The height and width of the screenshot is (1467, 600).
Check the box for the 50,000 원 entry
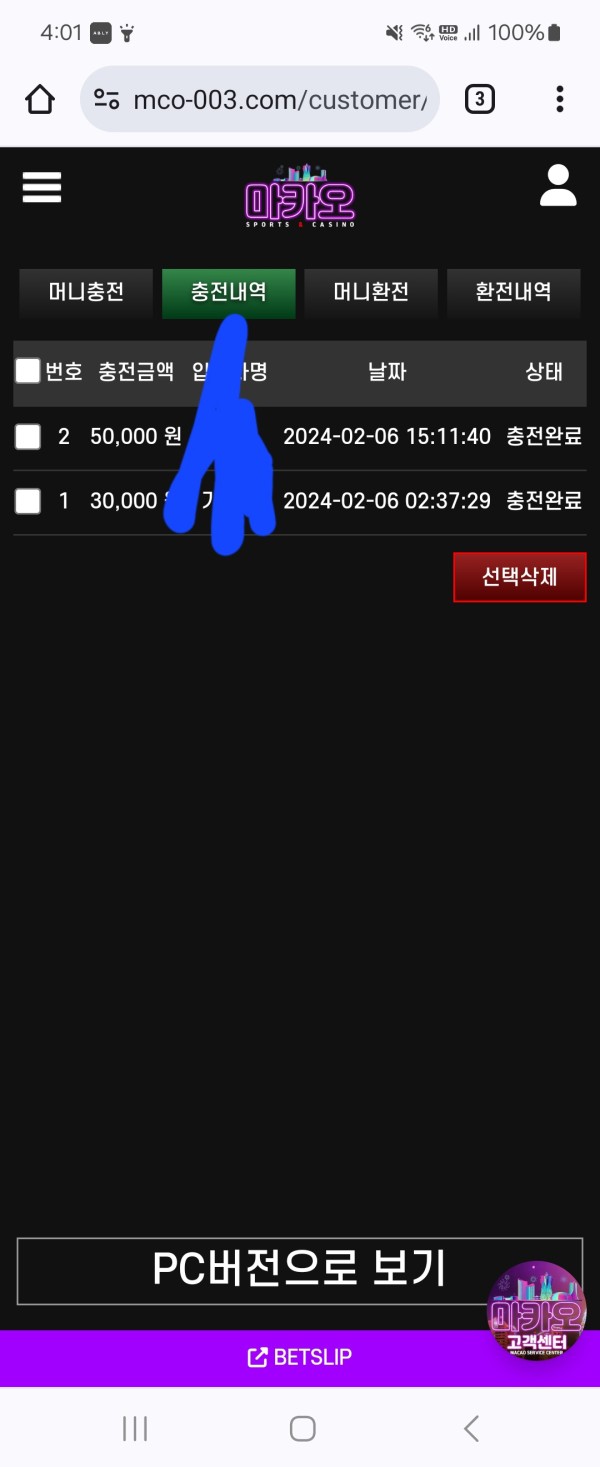coord(28,437)
